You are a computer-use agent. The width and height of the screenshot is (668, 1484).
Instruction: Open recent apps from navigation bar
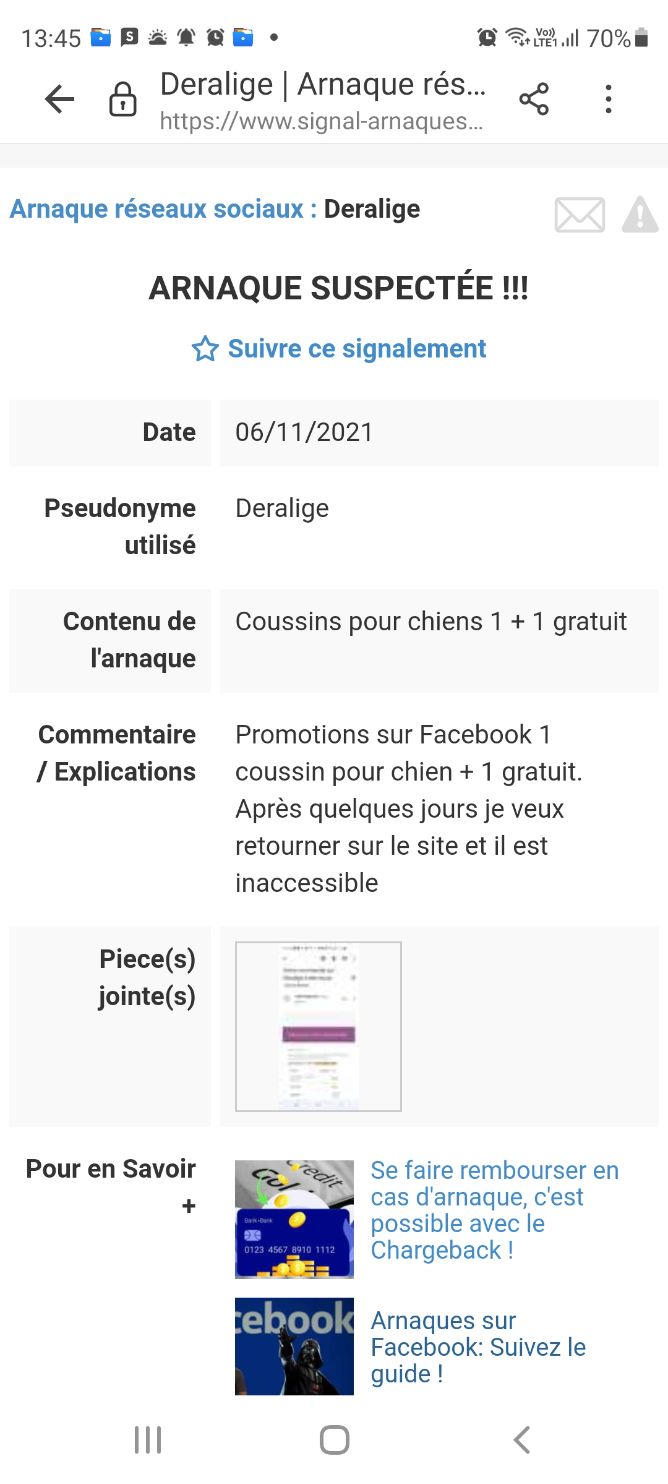point(148,1440)
